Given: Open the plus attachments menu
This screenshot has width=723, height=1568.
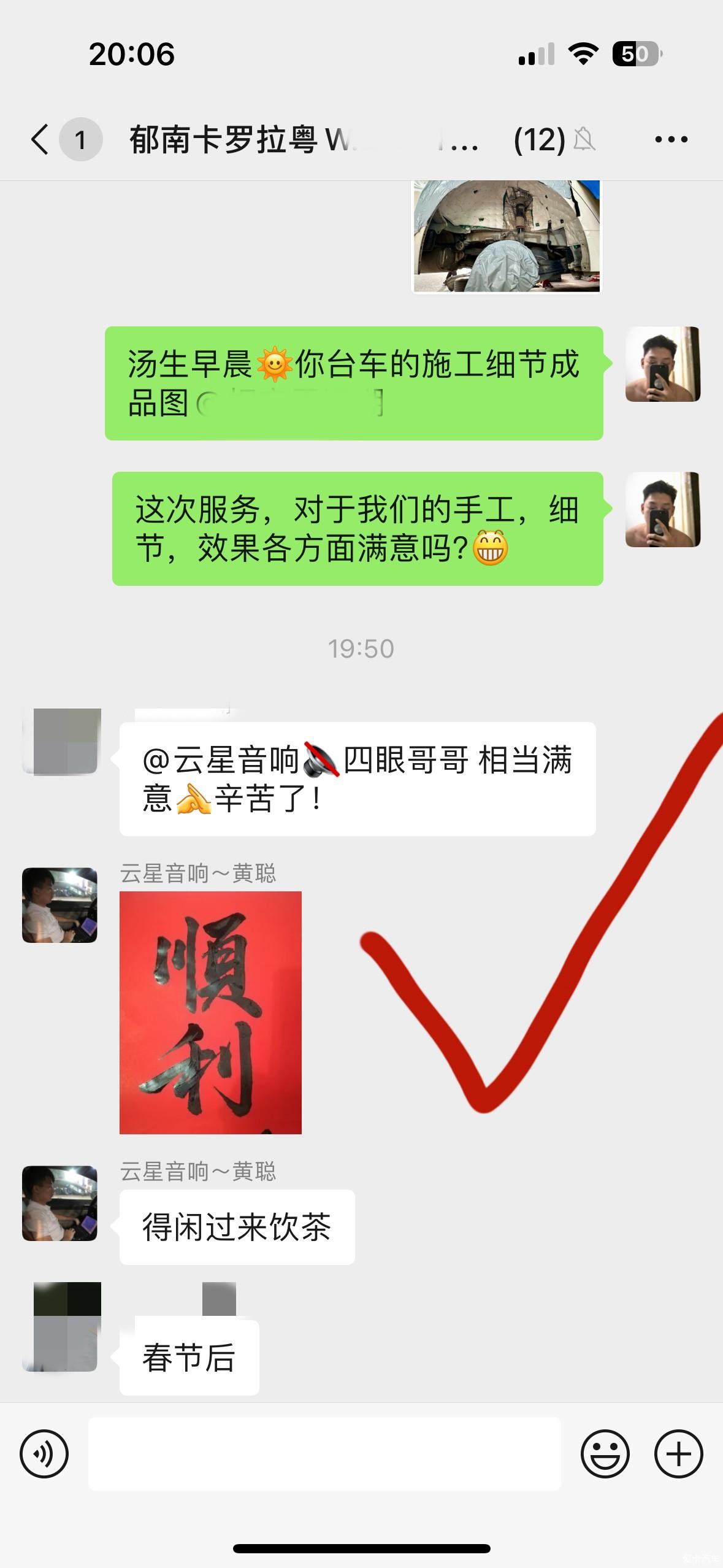Looking at the screenshot, I should tap(678, 1453).
